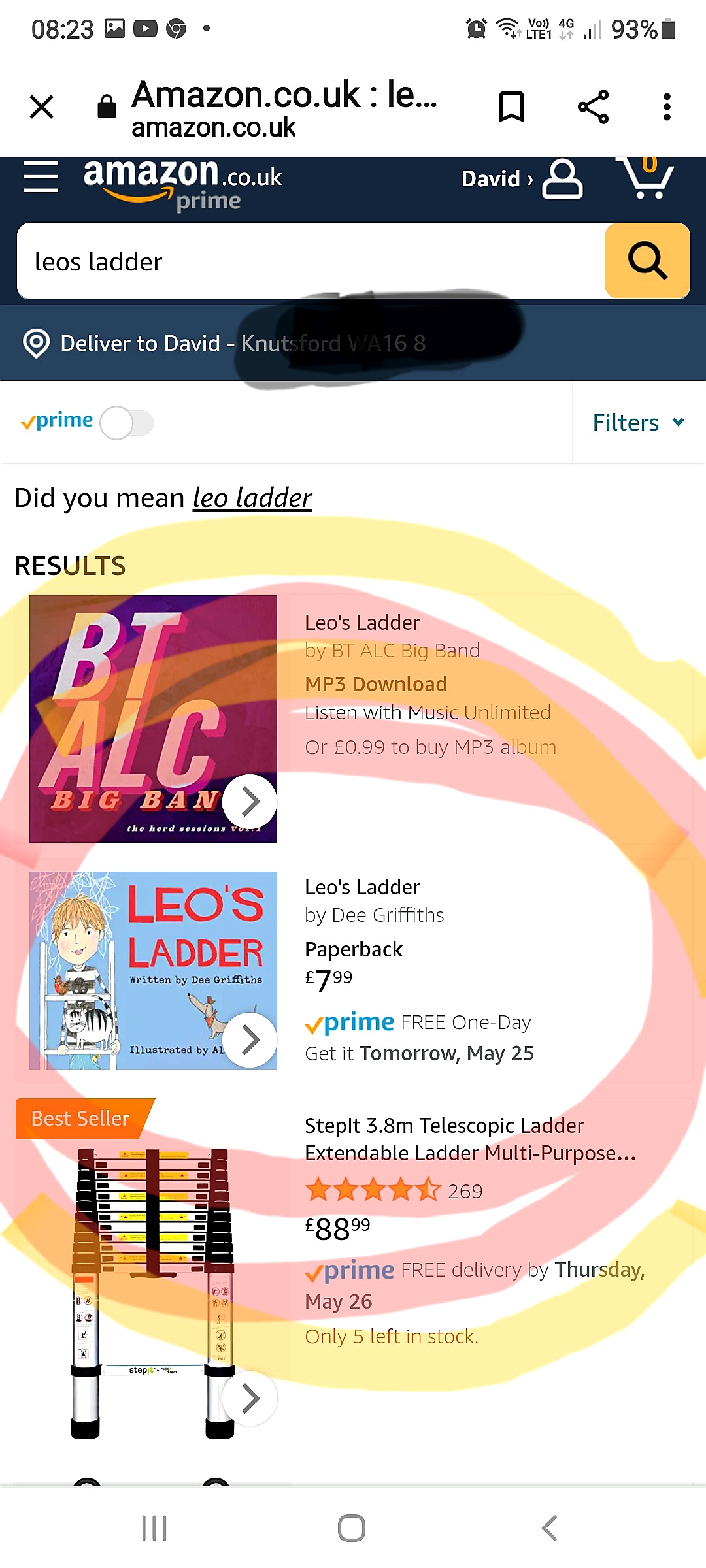Toggle the Prime filter switch
The width and height of the screenshot is (706, 1568).
tap(127, 423)
